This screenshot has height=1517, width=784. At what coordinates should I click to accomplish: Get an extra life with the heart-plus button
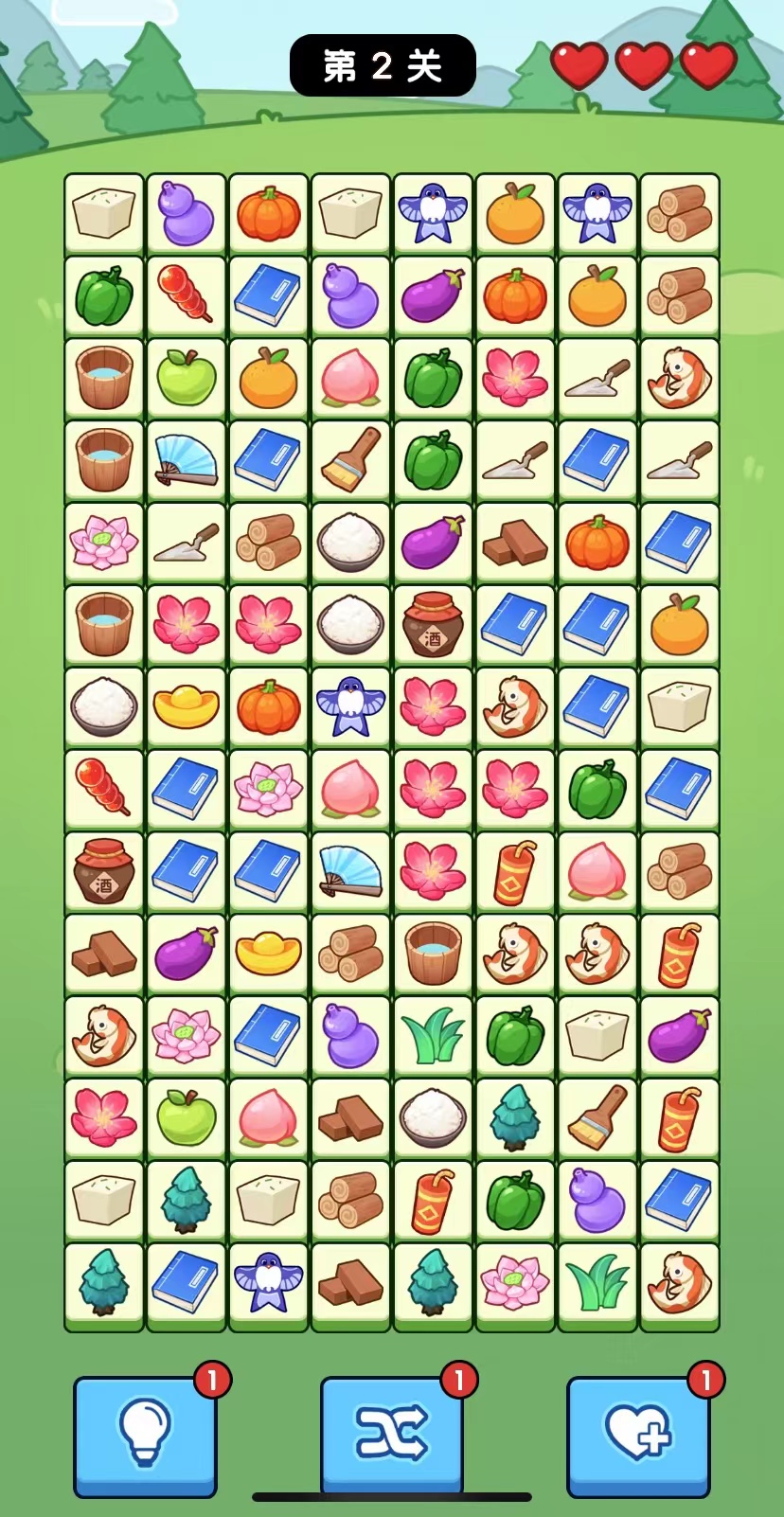click(x=638, y=1434)
